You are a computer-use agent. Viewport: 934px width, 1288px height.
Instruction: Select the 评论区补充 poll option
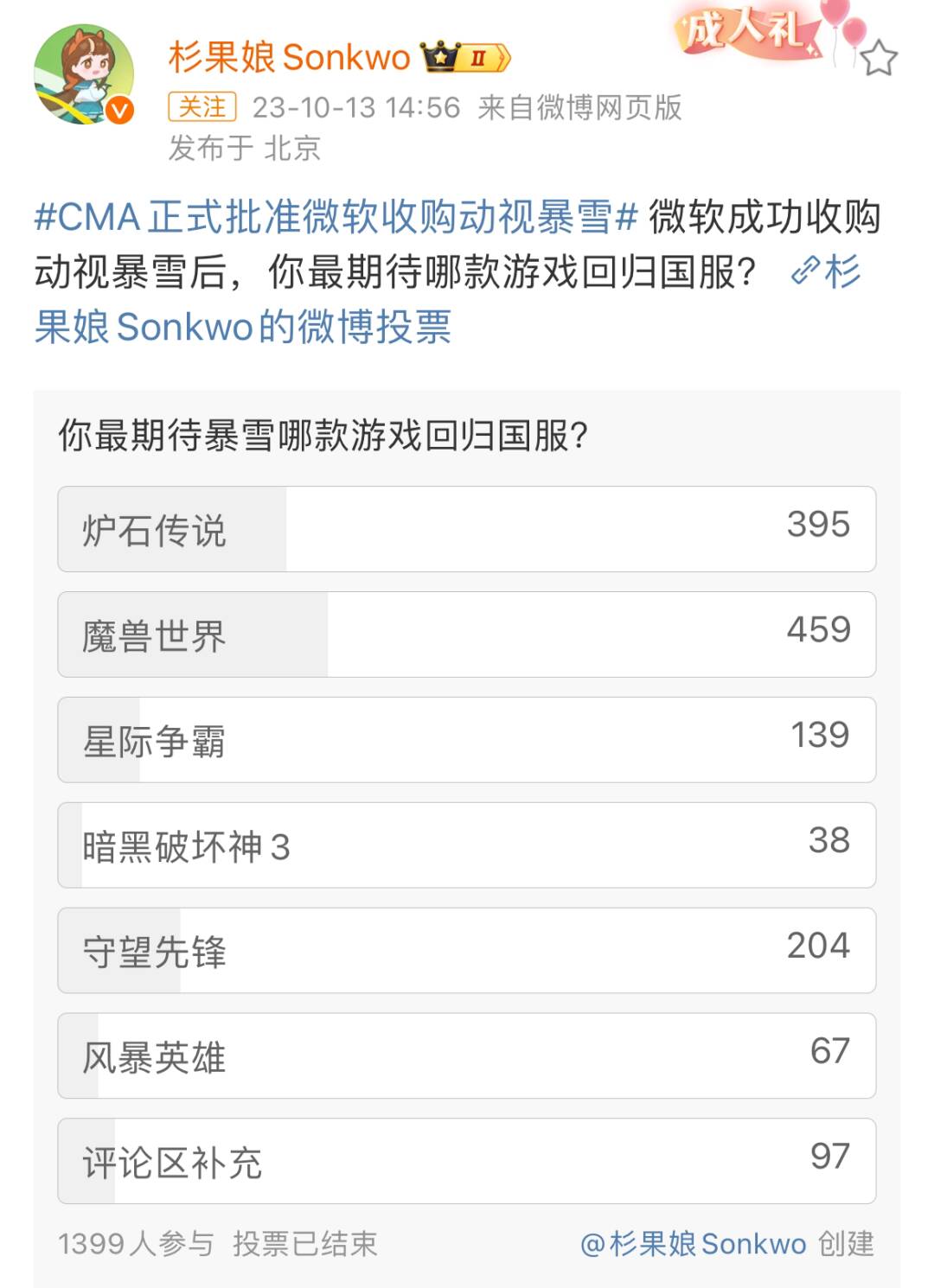(x=466, y=1162)
